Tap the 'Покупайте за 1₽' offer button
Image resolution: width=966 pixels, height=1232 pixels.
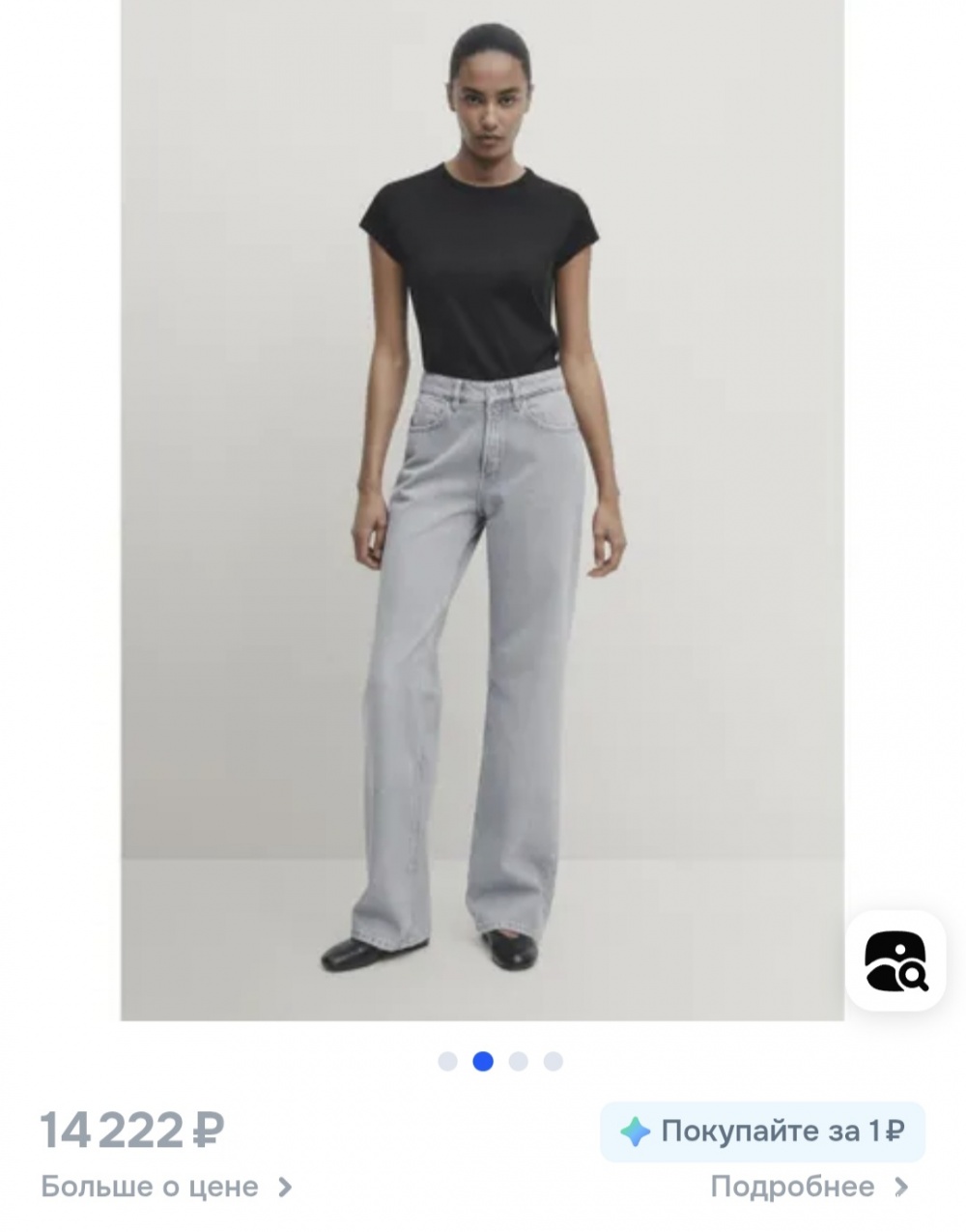[762, 1132]
